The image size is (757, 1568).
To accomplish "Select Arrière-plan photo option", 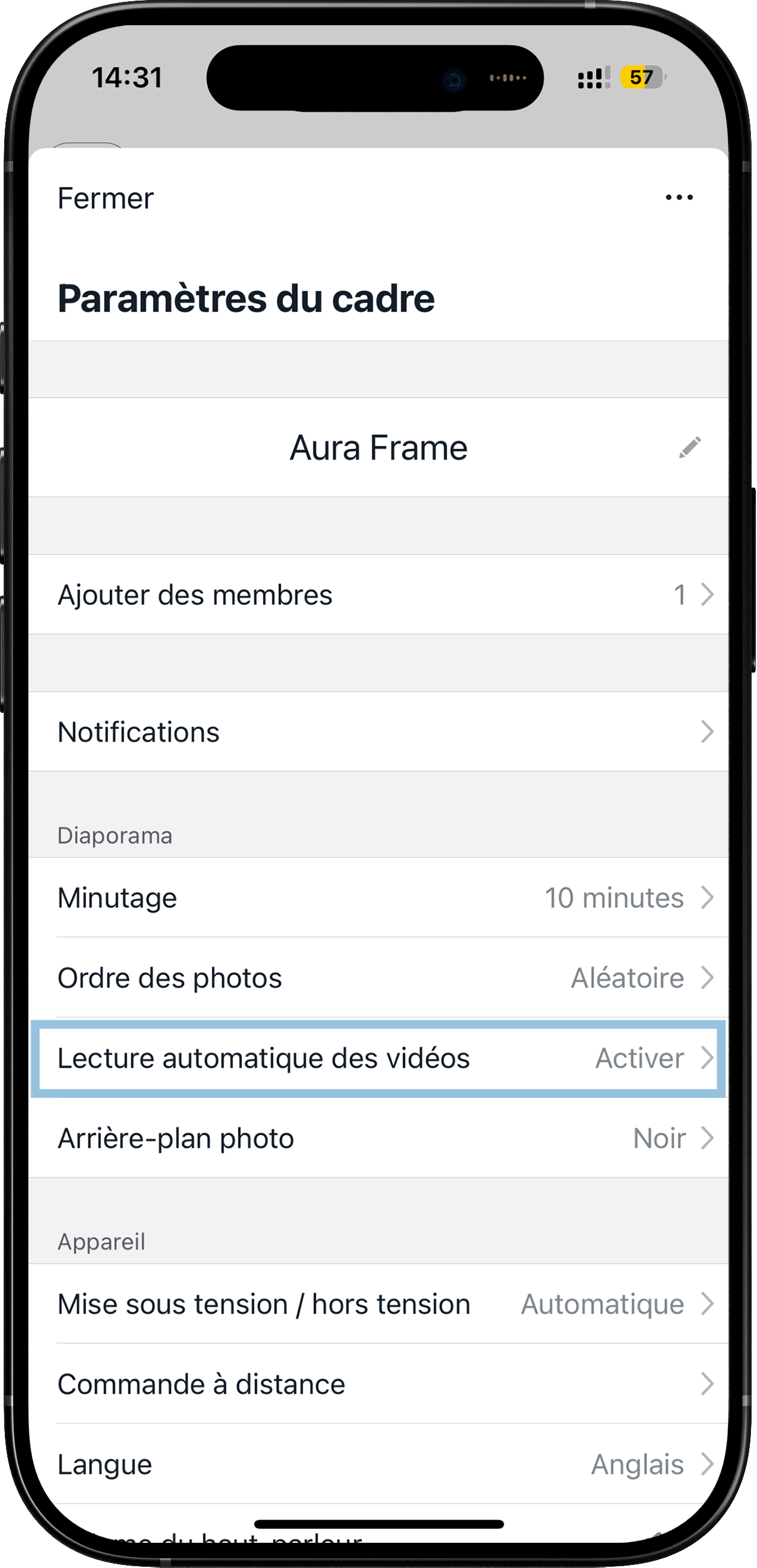I will pos(377,1138).
